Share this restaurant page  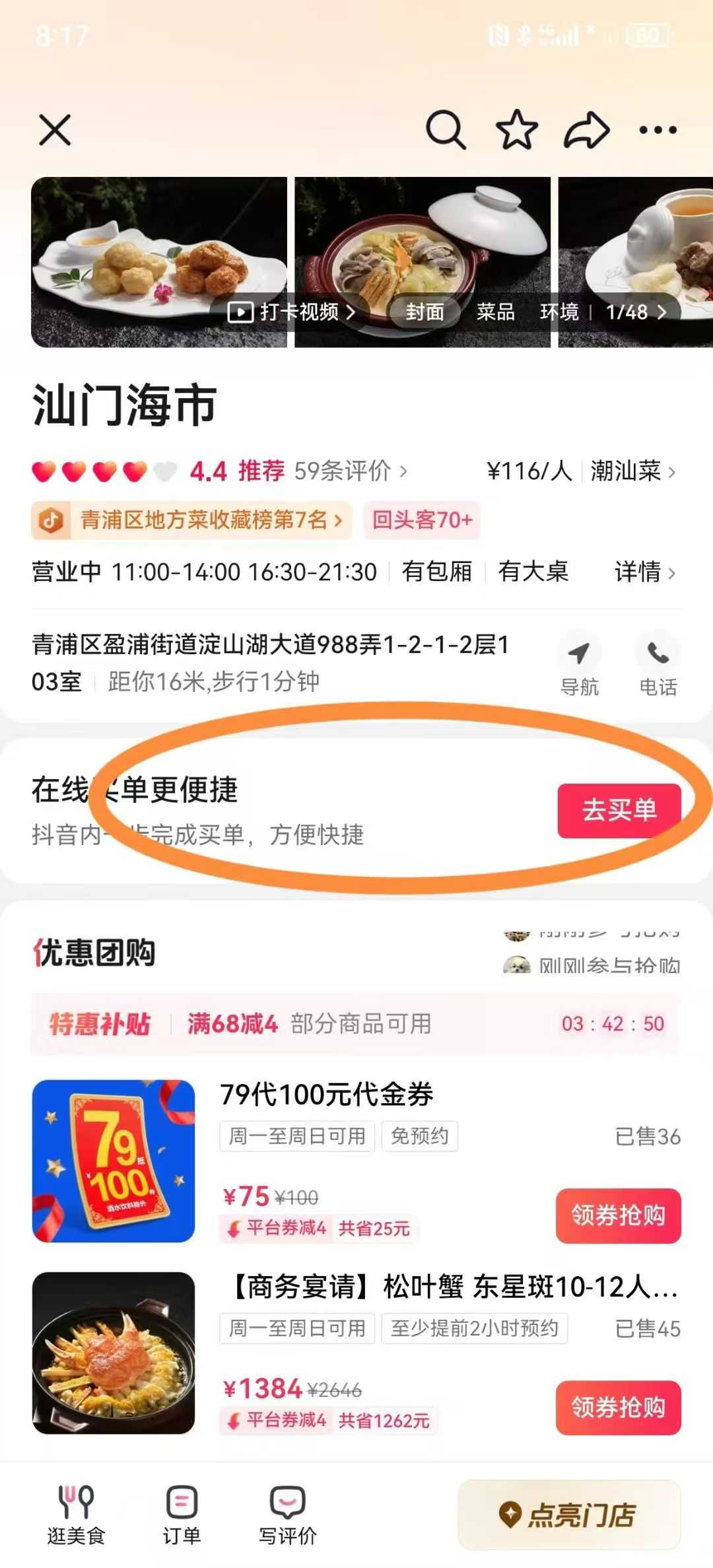(x=586, y=129)
